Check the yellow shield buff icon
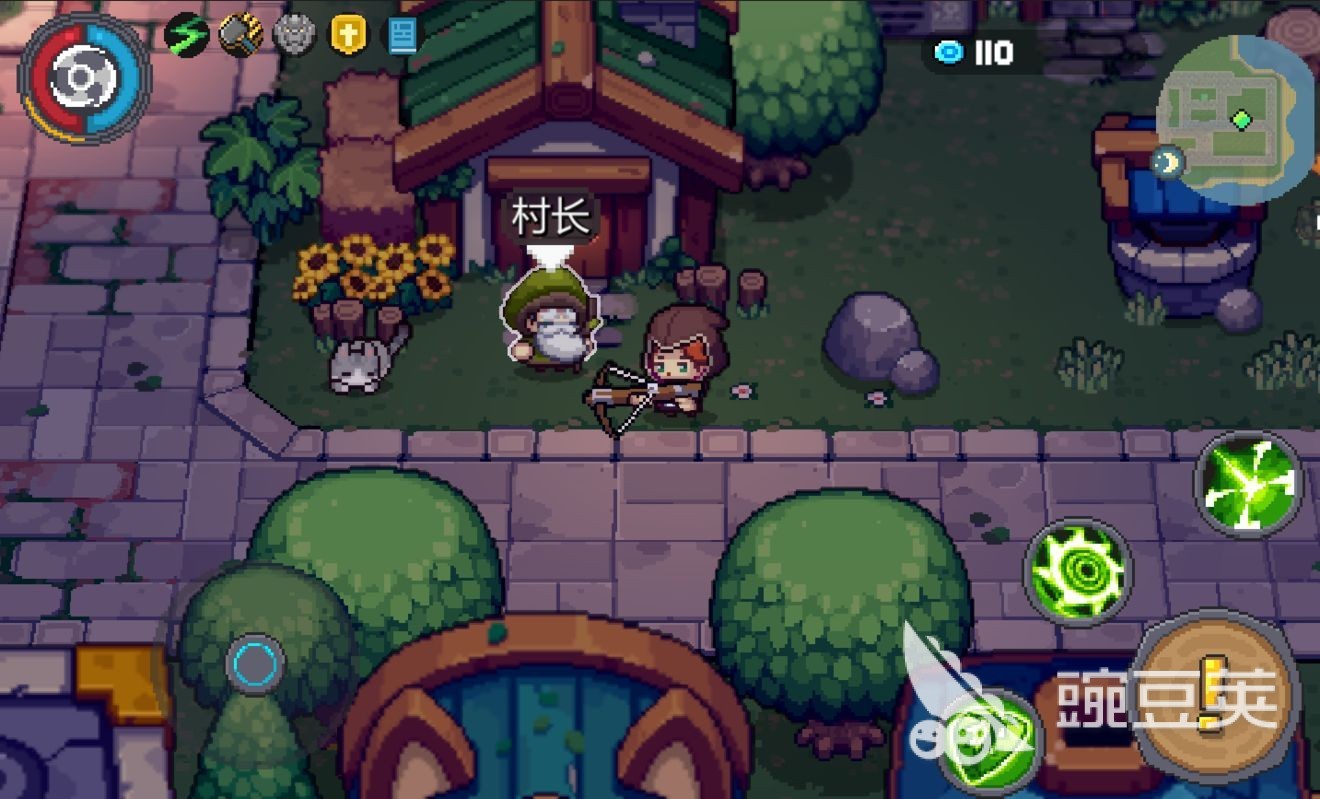Screen dimensions: 1320x799 pos(348,35)
